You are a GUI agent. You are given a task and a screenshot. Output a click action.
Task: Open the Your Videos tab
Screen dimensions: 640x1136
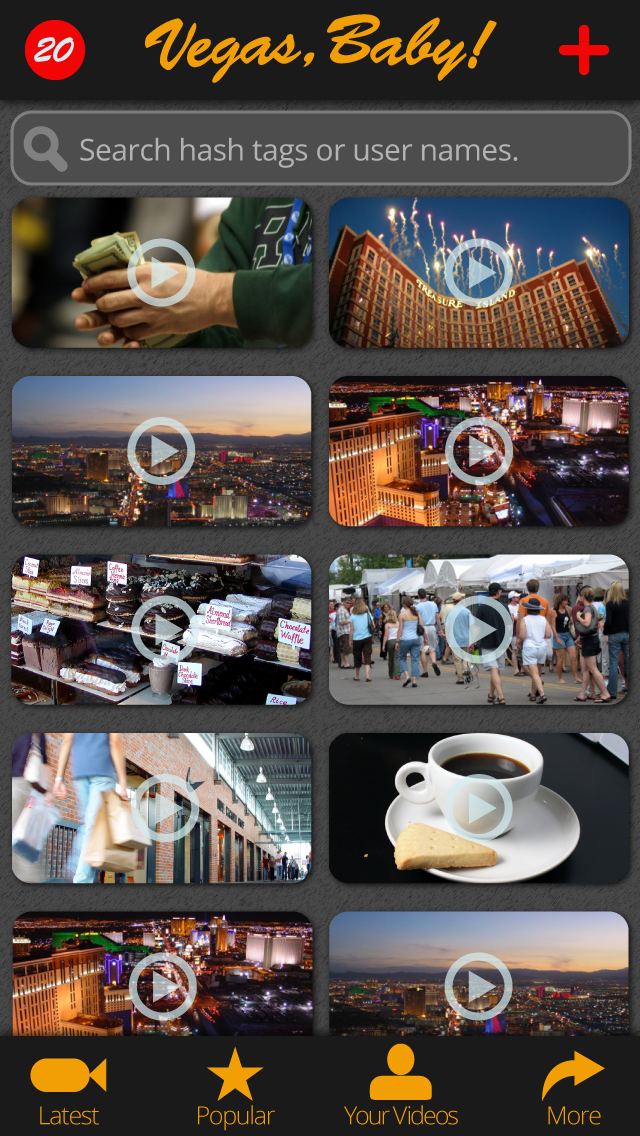tap(401, 1087)
